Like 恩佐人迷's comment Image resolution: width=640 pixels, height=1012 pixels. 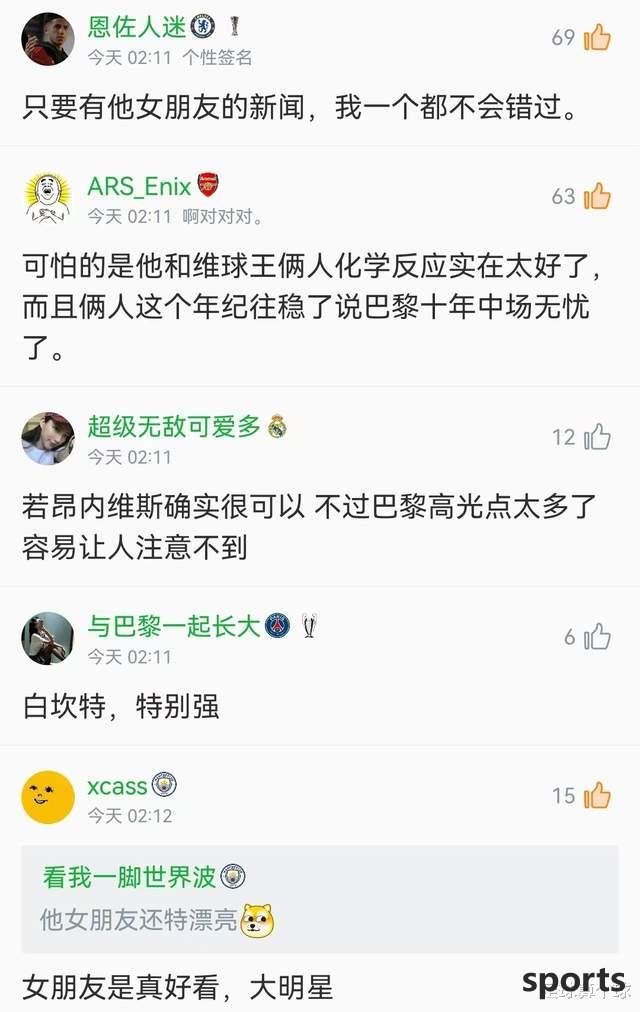click(x=597, y=38)
